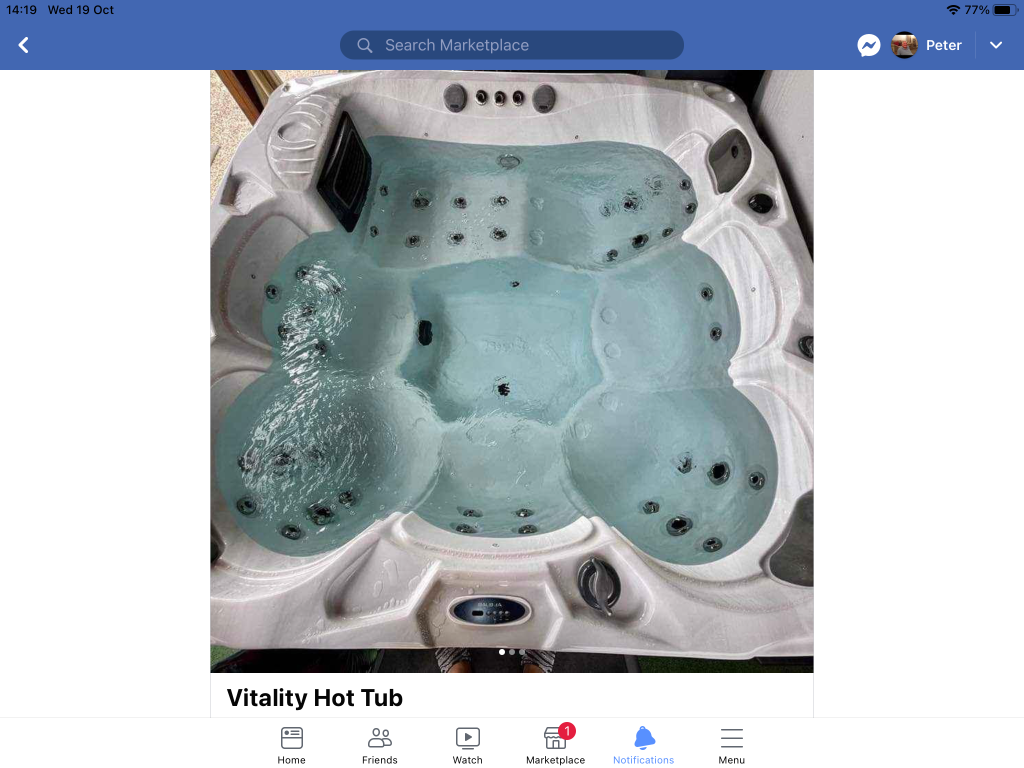Switch to the Friends tab
Image resolution: width=1024 pixels, height=768 pixels.
coord(379,745)
